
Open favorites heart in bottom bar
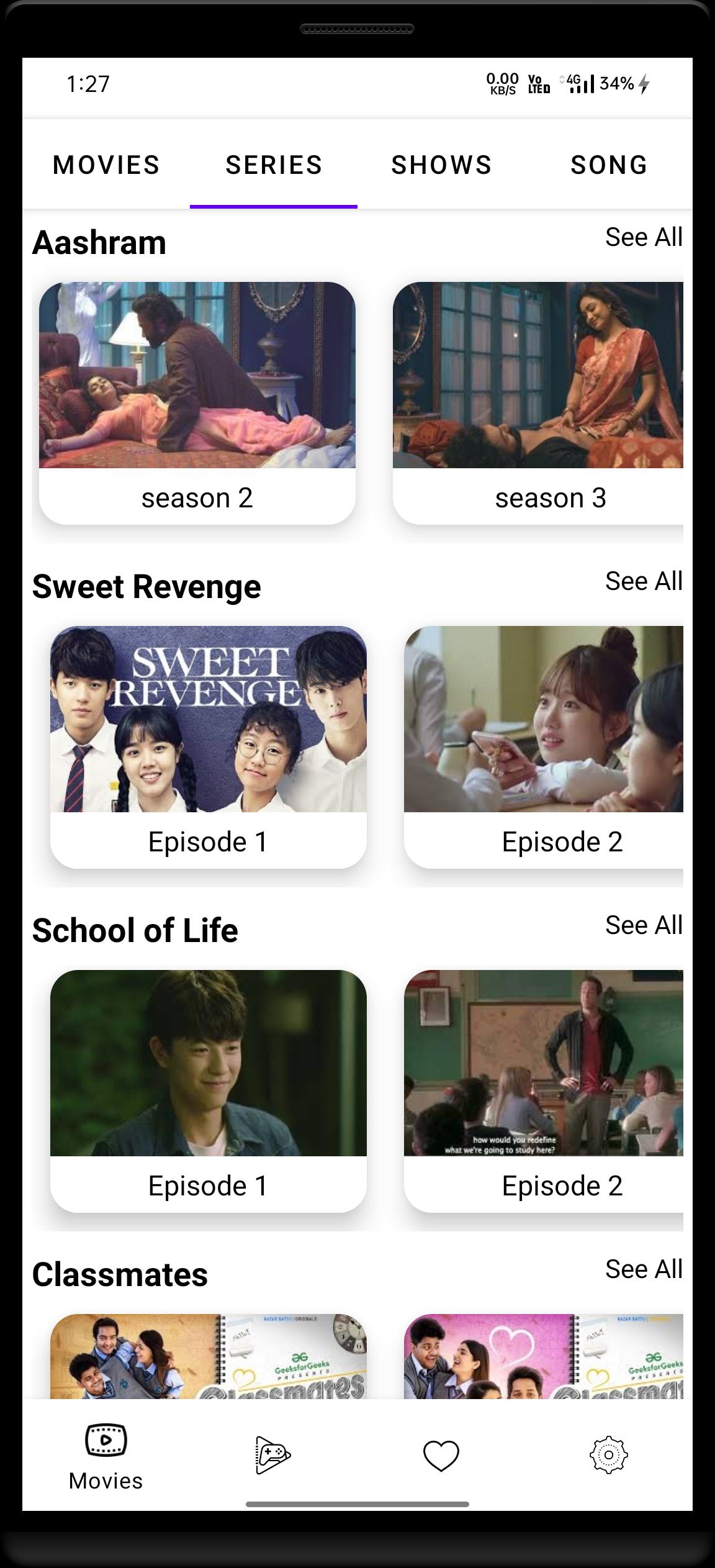pos(441,1455)
